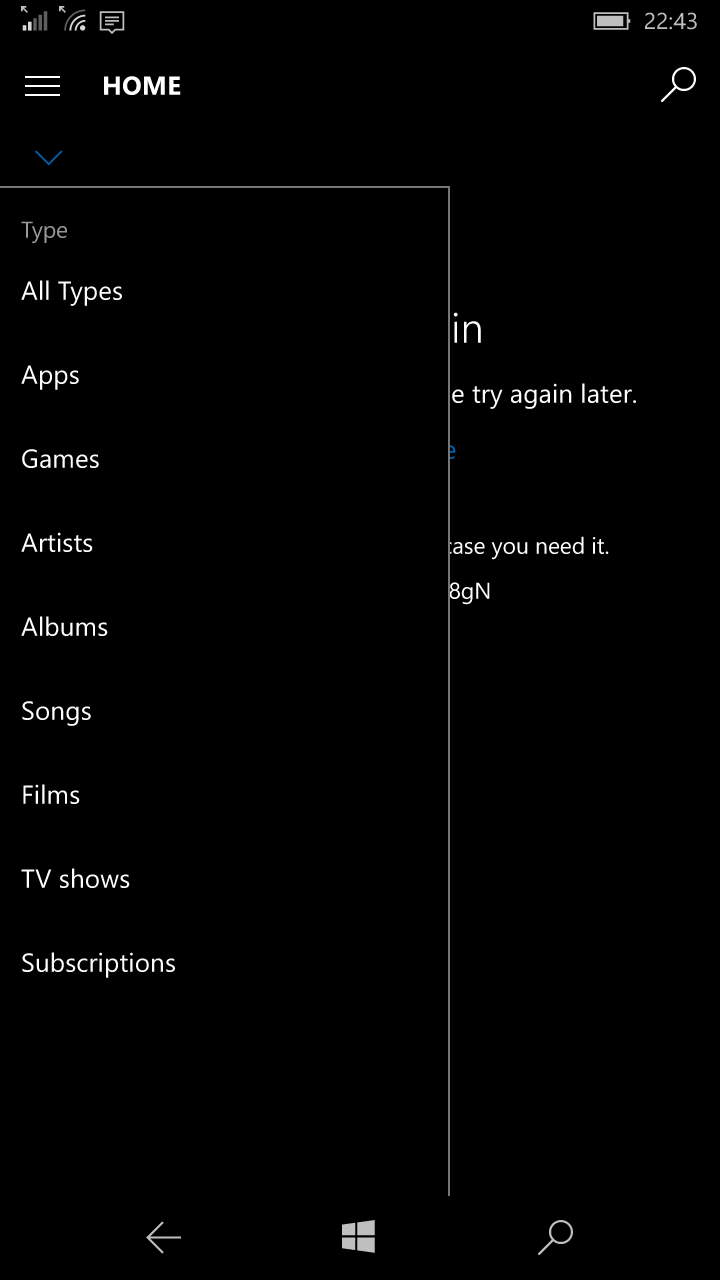The width and height of the screenshot is (720, 1280).
Task: Filter results to Albums
Action: (x=224, y=627)
